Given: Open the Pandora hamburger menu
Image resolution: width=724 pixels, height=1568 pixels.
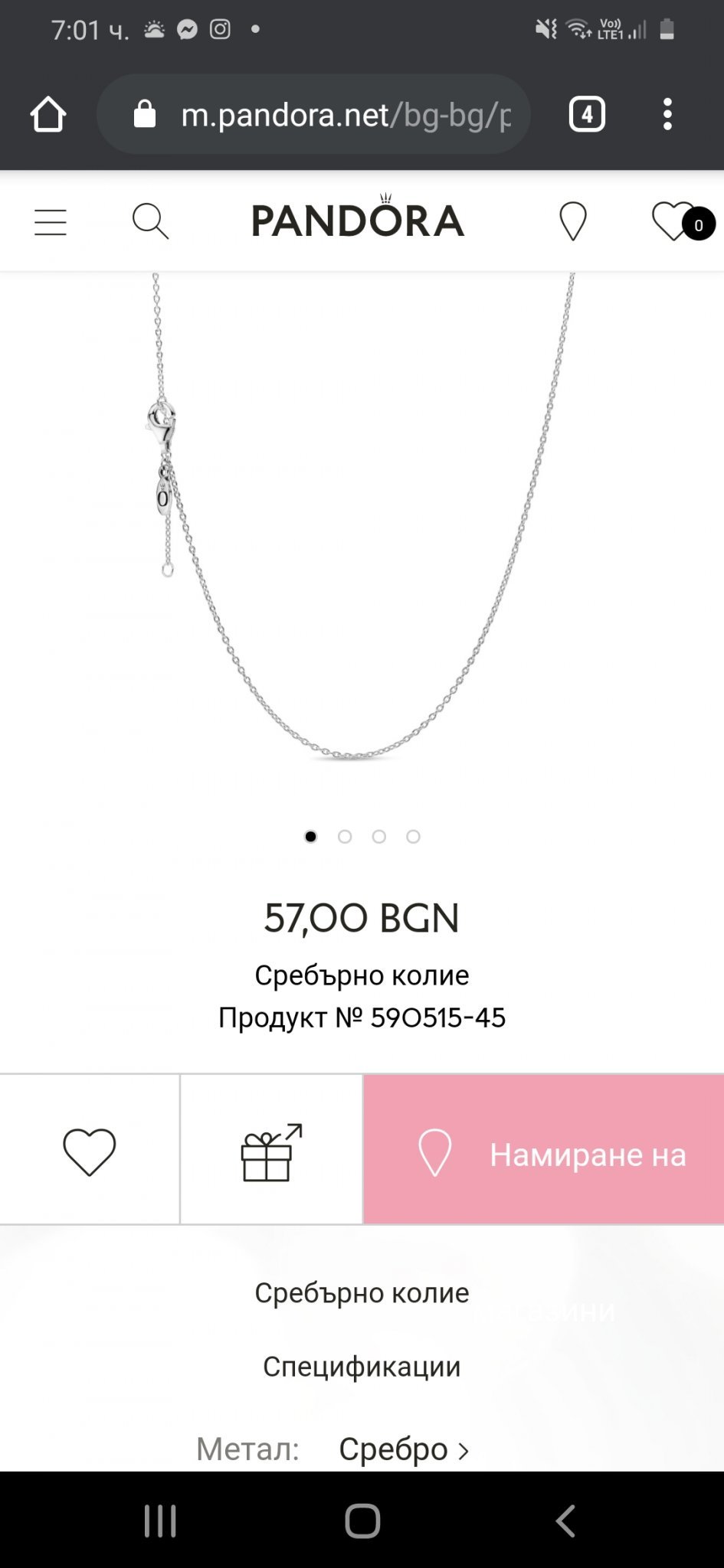Looking at the screenshot, I should pos(51,222).
